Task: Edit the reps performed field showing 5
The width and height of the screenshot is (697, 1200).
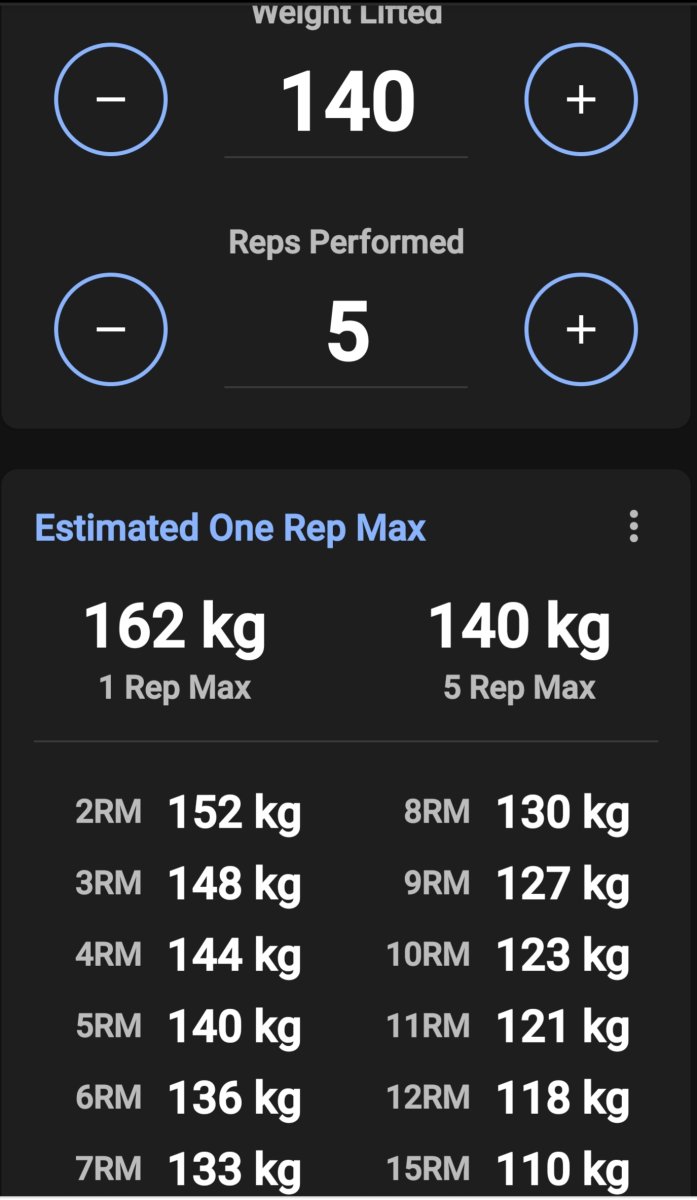Action: pyautogui.click(x=346, y=333)
